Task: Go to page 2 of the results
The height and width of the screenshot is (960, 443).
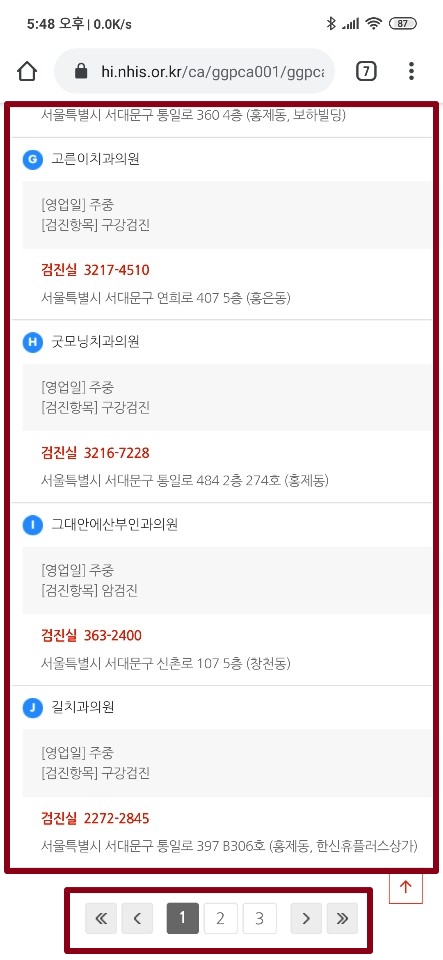Action: (220, 918)
